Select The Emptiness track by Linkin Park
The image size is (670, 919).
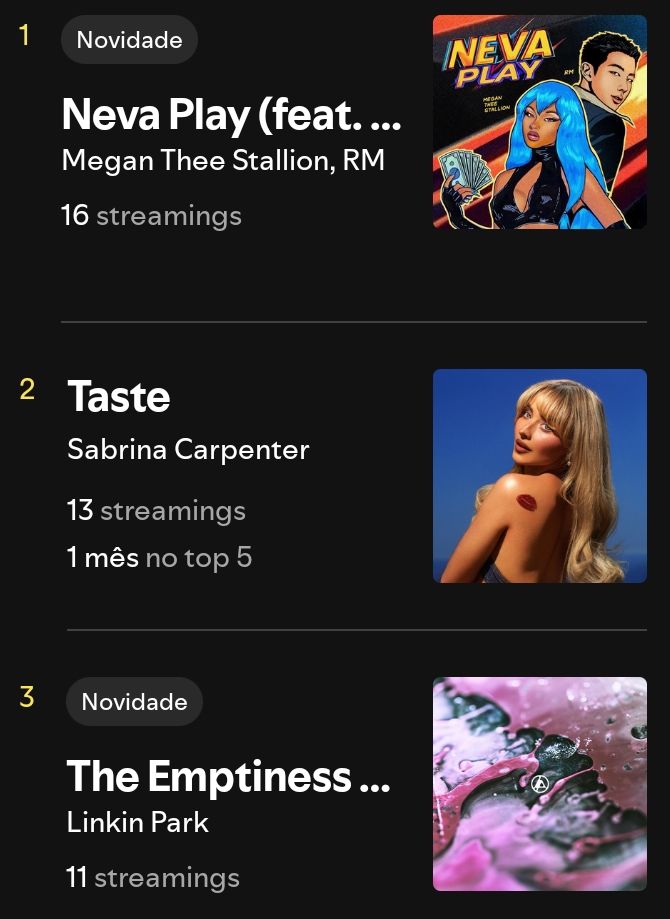pyautogui.click(x=228, y=776)
